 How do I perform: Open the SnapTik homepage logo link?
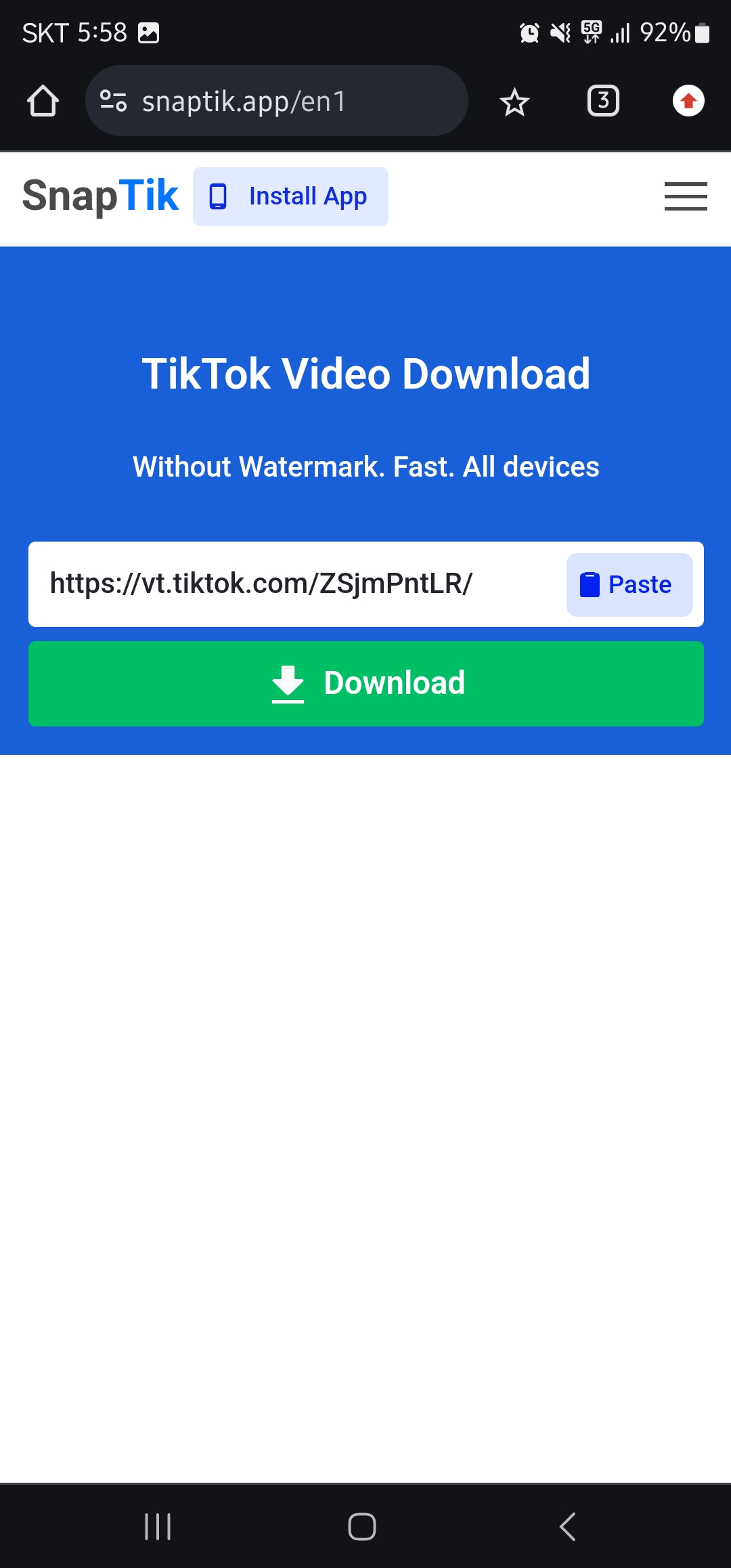coord(100,196)
